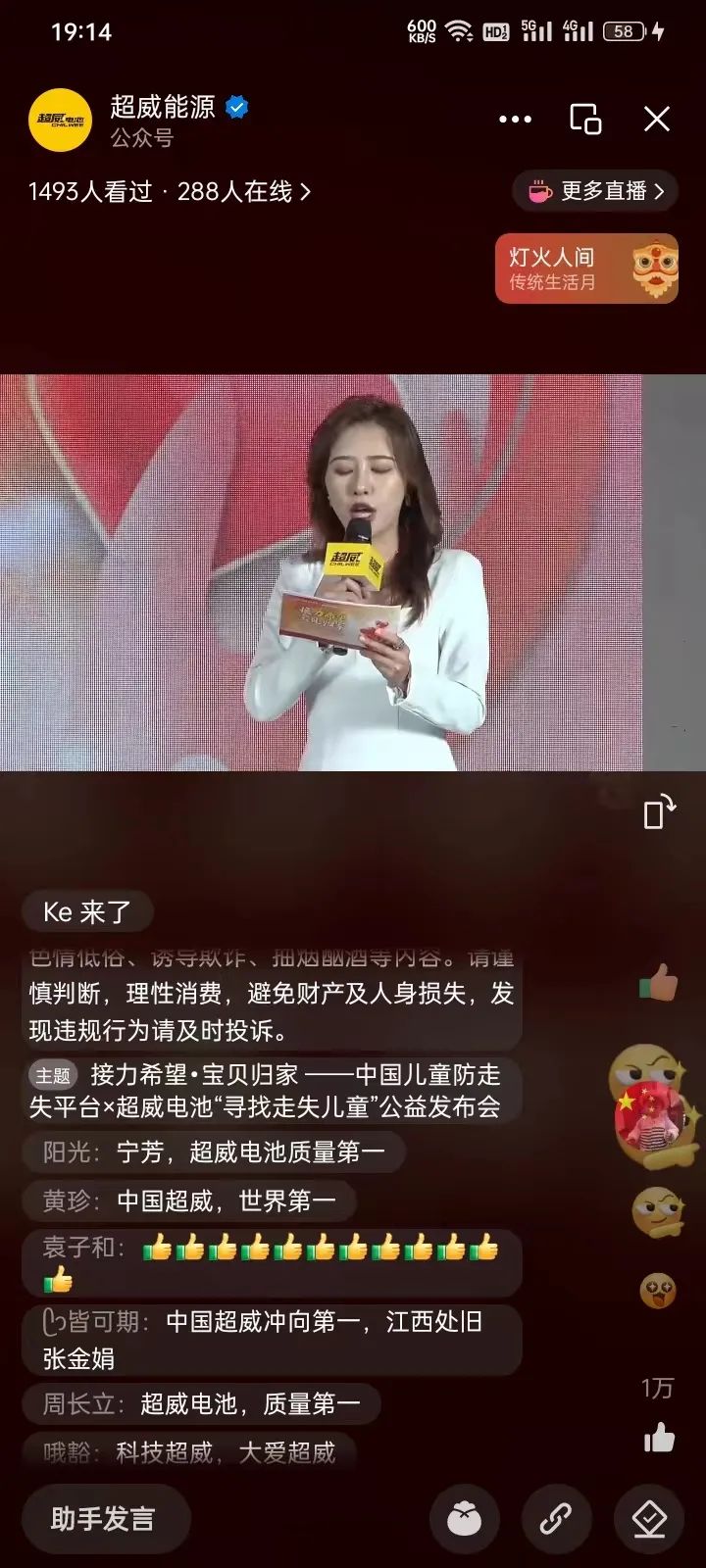Open the 灯火人间 传统生活月 banner

pyautogui.click(x=586, y=269)
